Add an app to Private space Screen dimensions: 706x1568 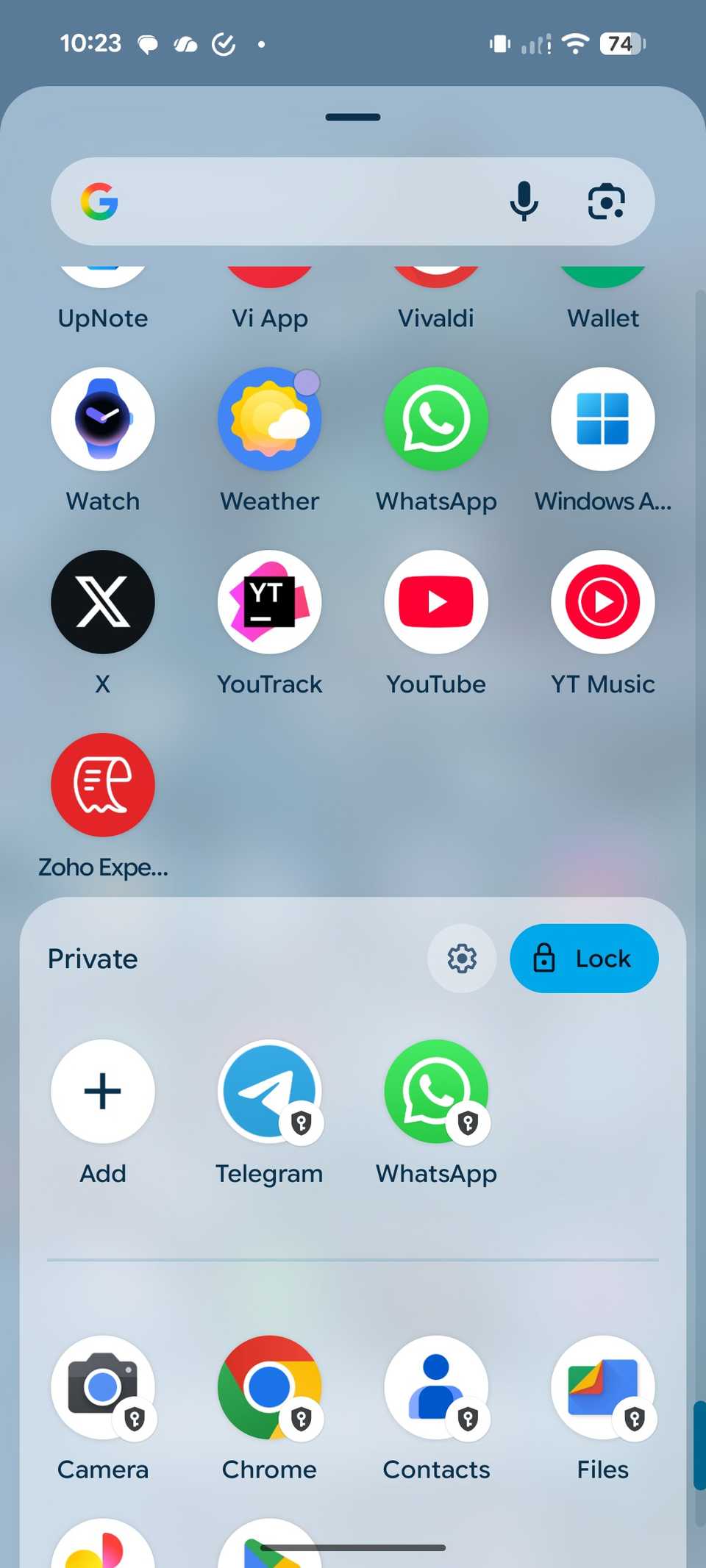coord(103,1092)
